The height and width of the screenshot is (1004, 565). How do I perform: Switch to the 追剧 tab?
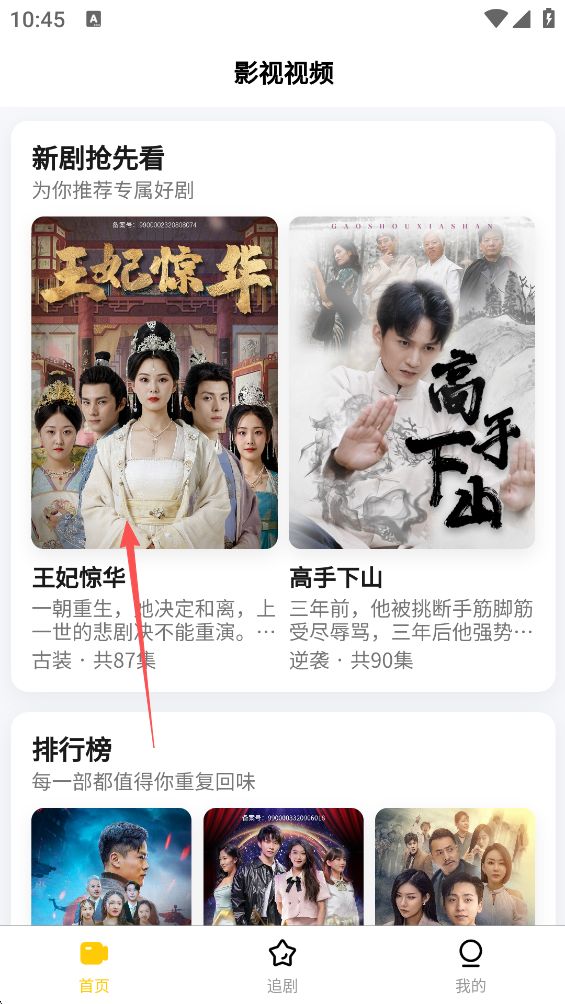(x=282, y=966)
